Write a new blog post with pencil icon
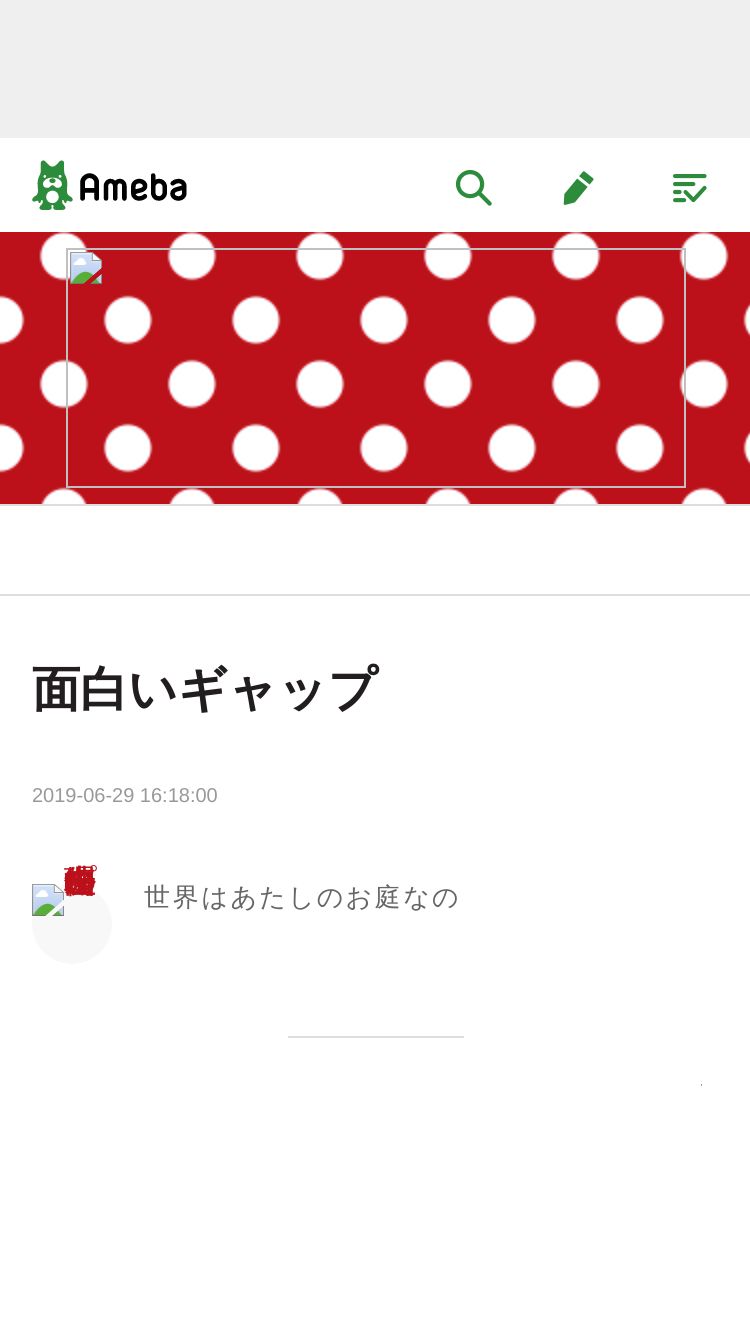 tap(578, 187)
